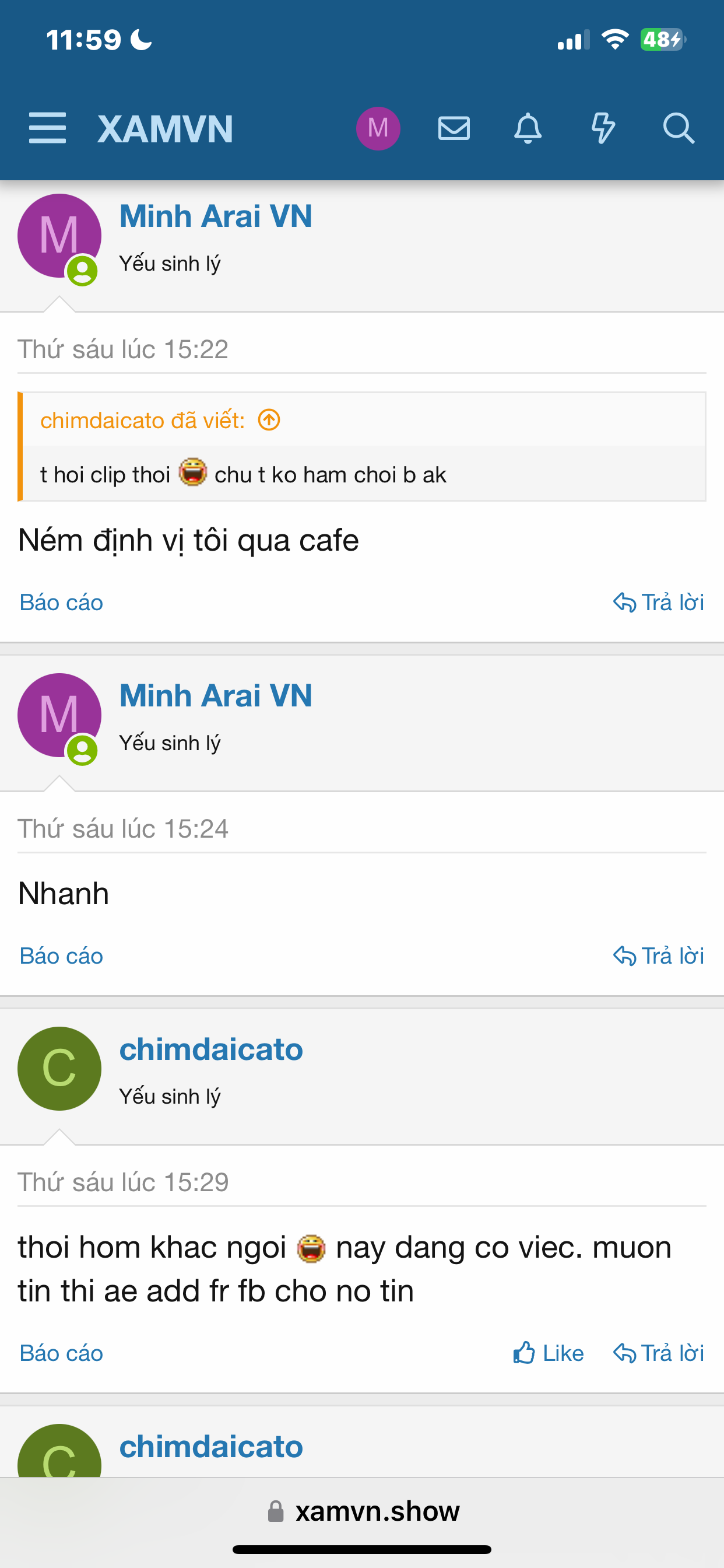Screen dimensions: 724x1568
Task: Report the 'Nhanh' post
Action: (x=61, y=956)
